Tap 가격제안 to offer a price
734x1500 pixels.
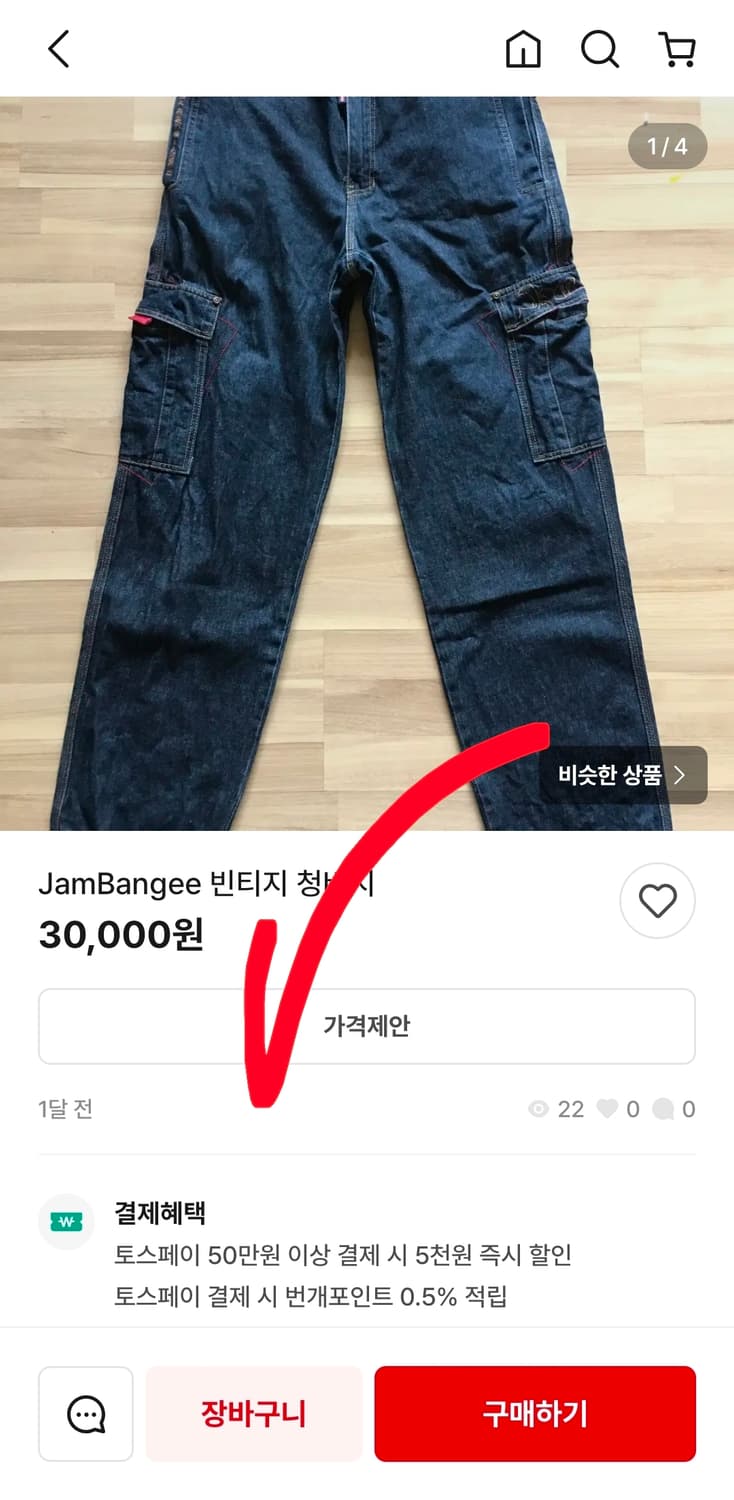point(367,1025)
